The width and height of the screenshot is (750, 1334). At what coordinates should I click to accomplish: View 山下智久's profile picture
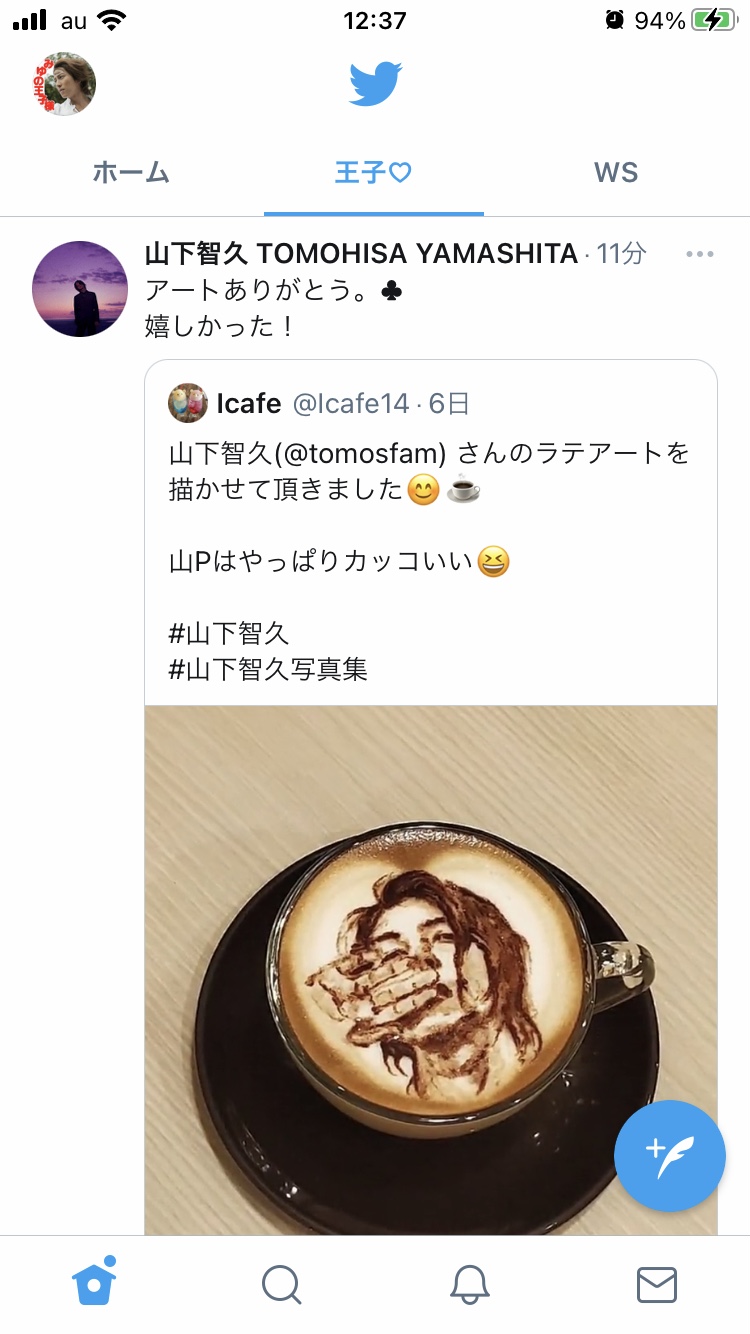[x=80, y=288]
